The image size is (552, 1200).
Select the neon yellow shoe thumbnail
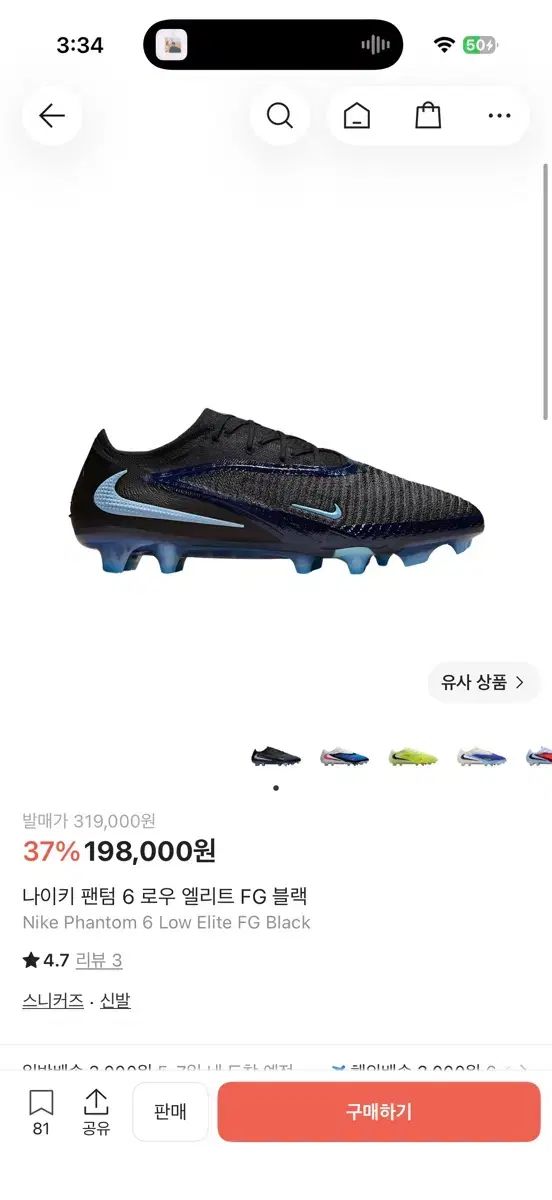[413, 756]
